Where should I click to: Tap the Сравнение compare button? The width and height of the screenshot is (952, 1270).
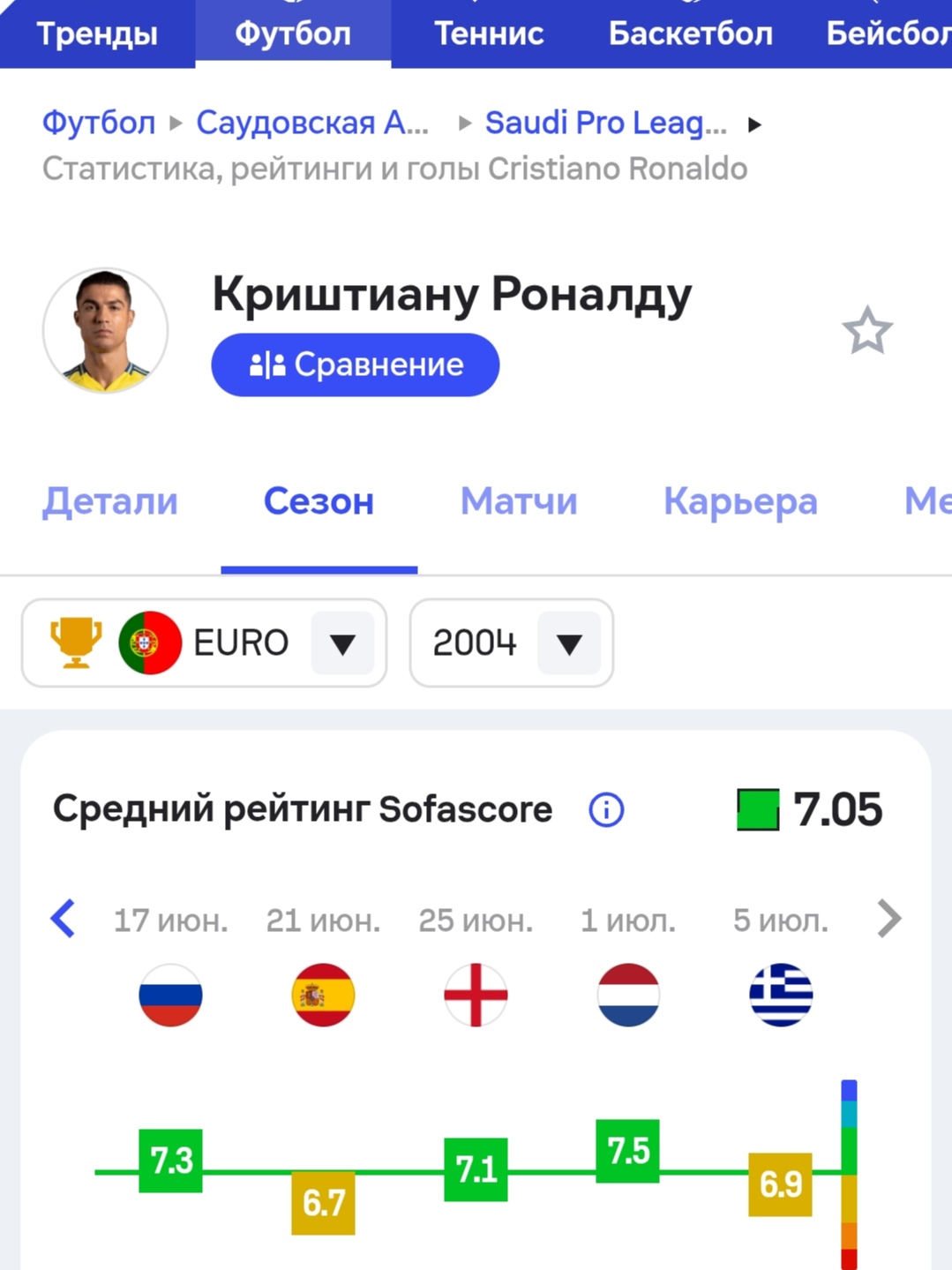point(355,364)
